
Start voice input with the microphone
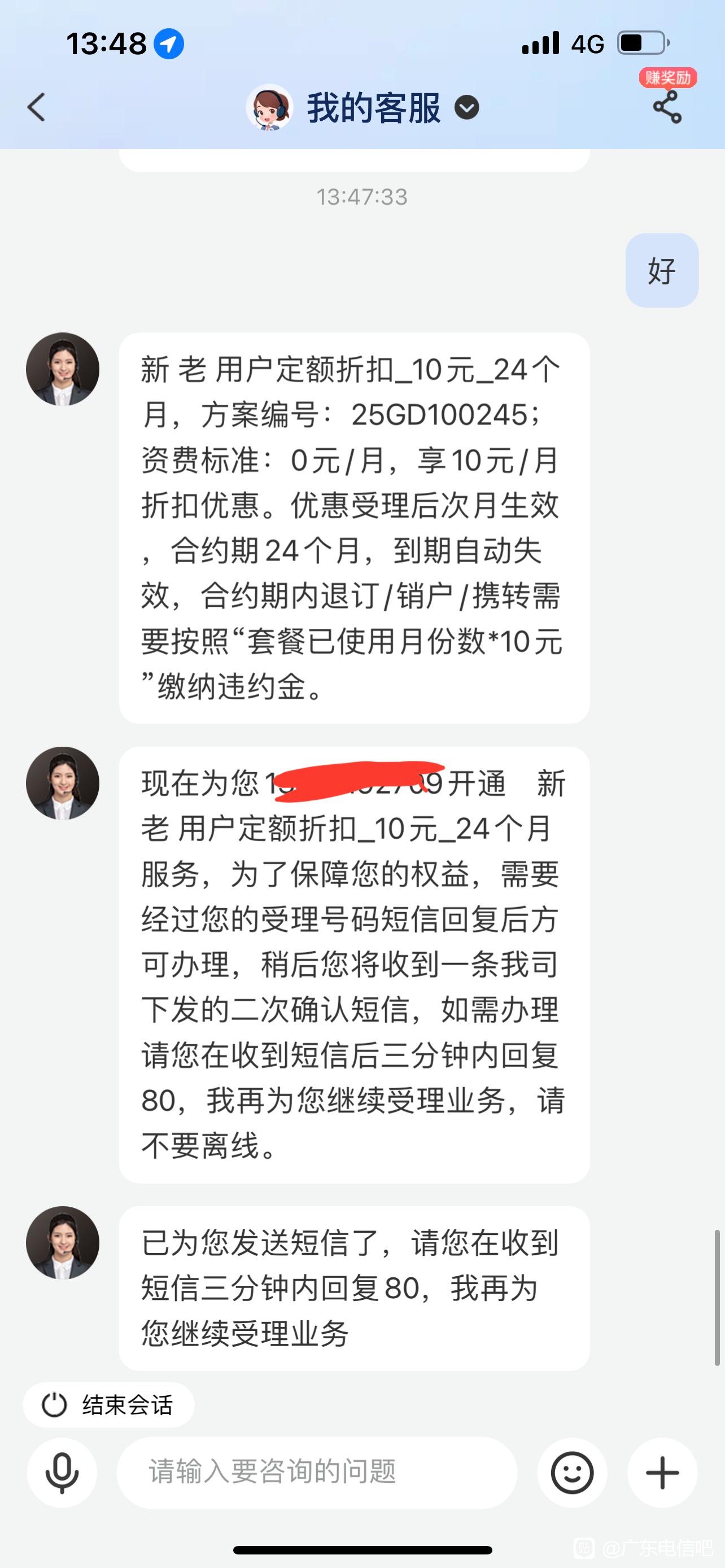[x=62, y=1473]
